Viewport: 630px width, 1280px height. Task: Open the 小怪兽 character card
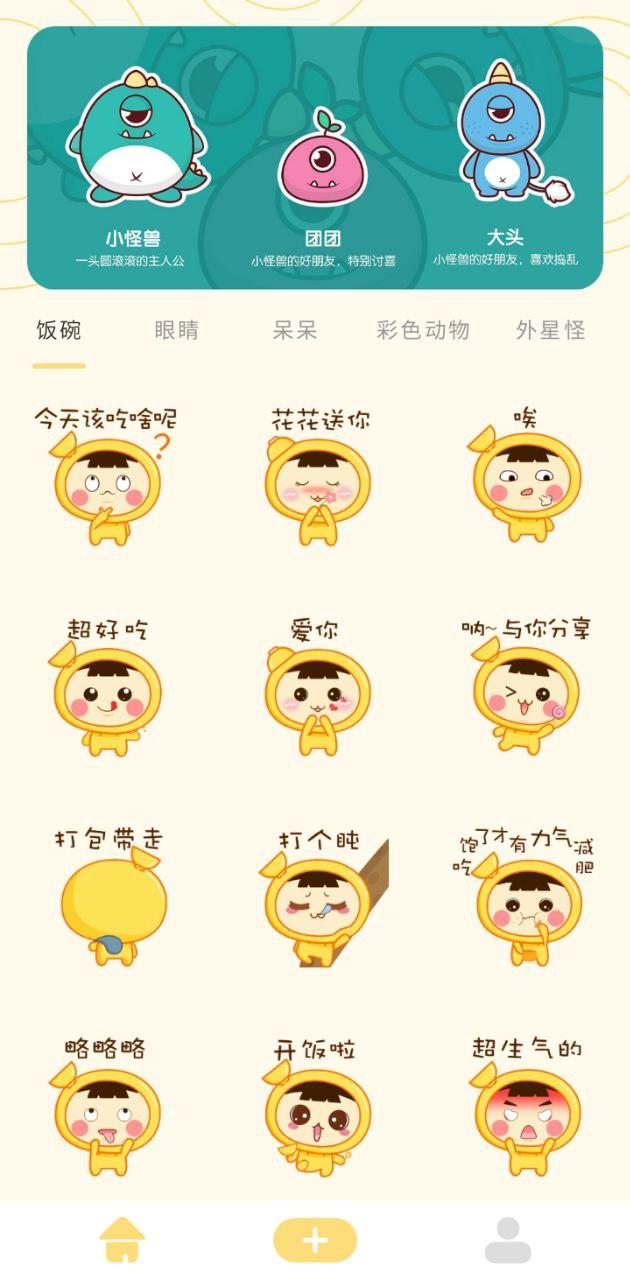(133, 165)
